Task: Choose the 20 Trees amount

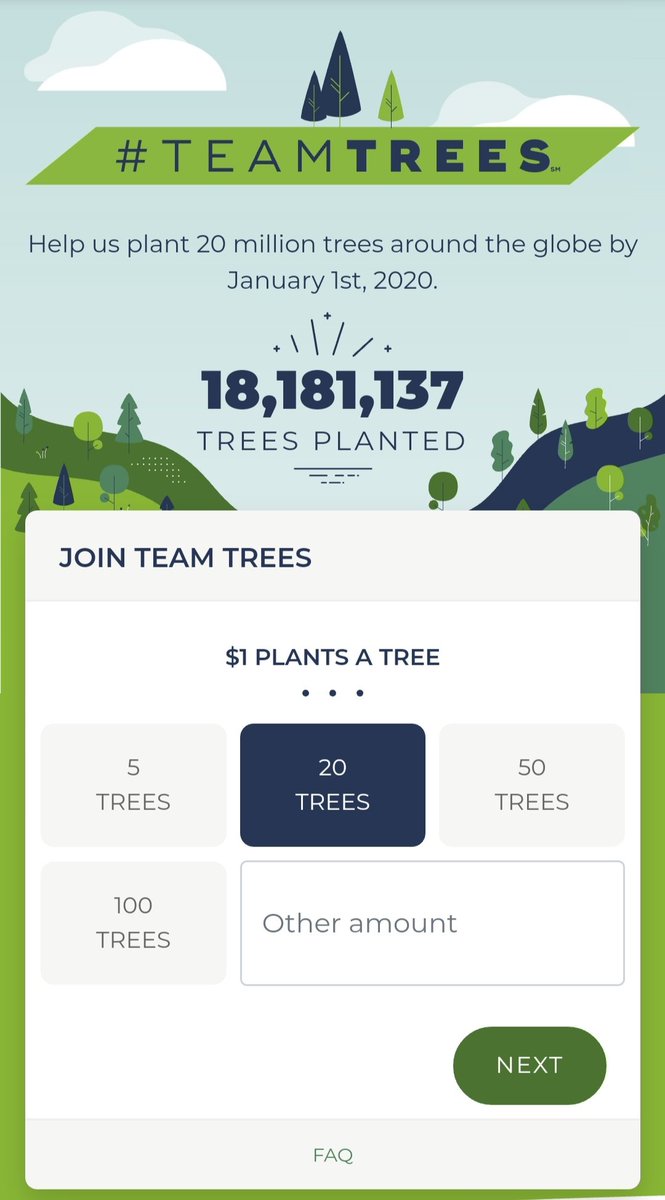Action: click(x=332, y=785)
